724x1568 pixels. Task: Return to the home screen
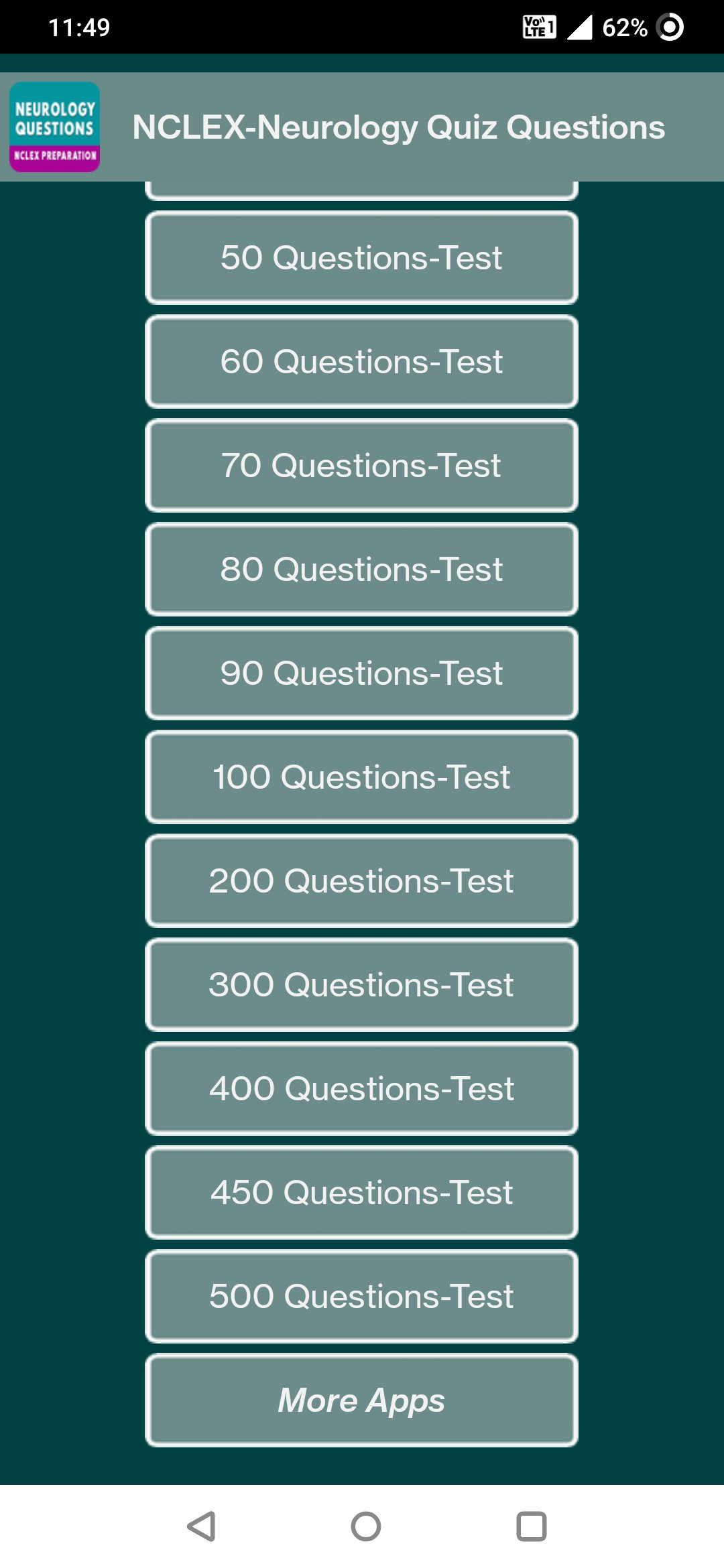click(365, 1526)
